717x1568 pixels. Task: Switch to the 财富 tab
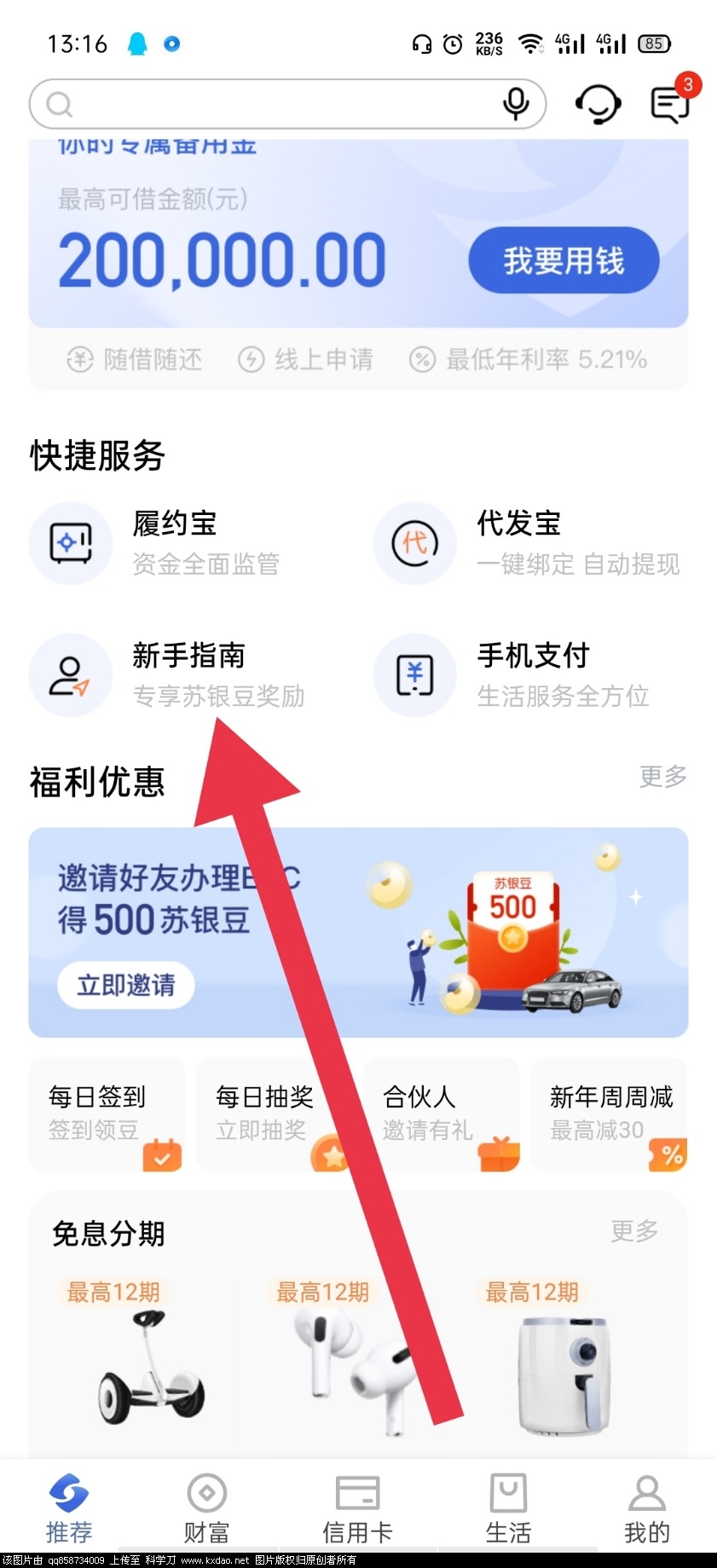point(206,1508)
